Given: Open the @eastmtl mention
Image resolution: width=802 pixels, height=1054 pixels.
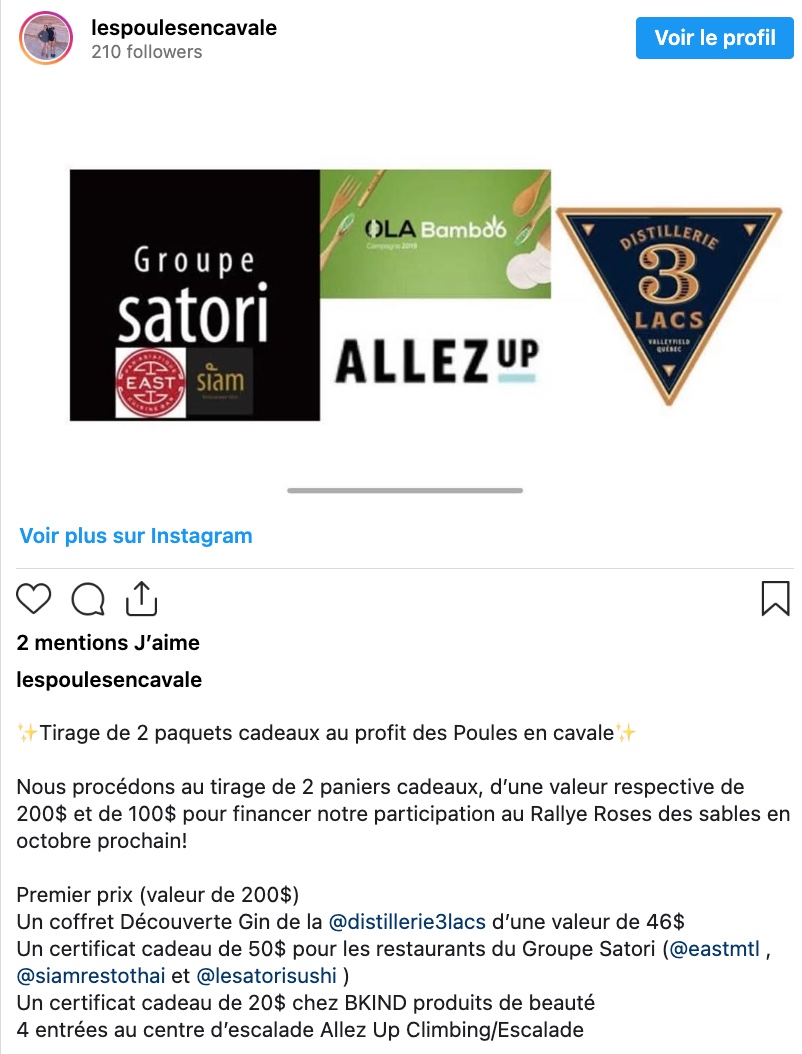Looking at the screenshot, I should pos(714,947).
